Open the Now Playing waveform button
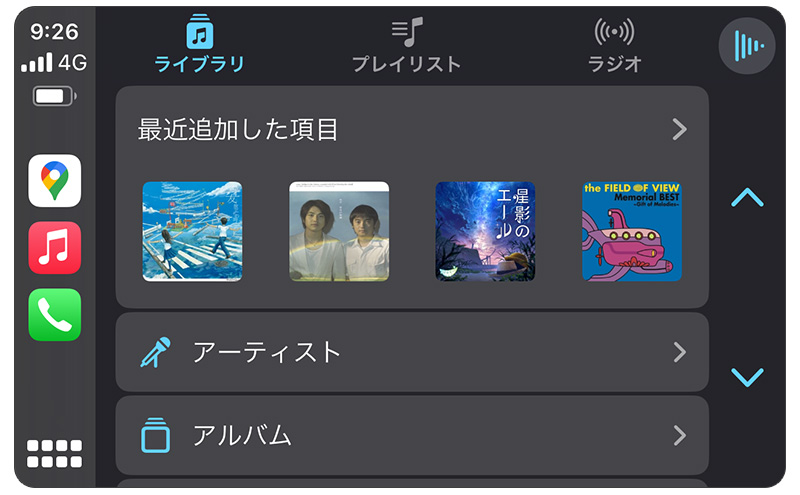The width and height of the screenshot is (800, 495). pos(747,46)
